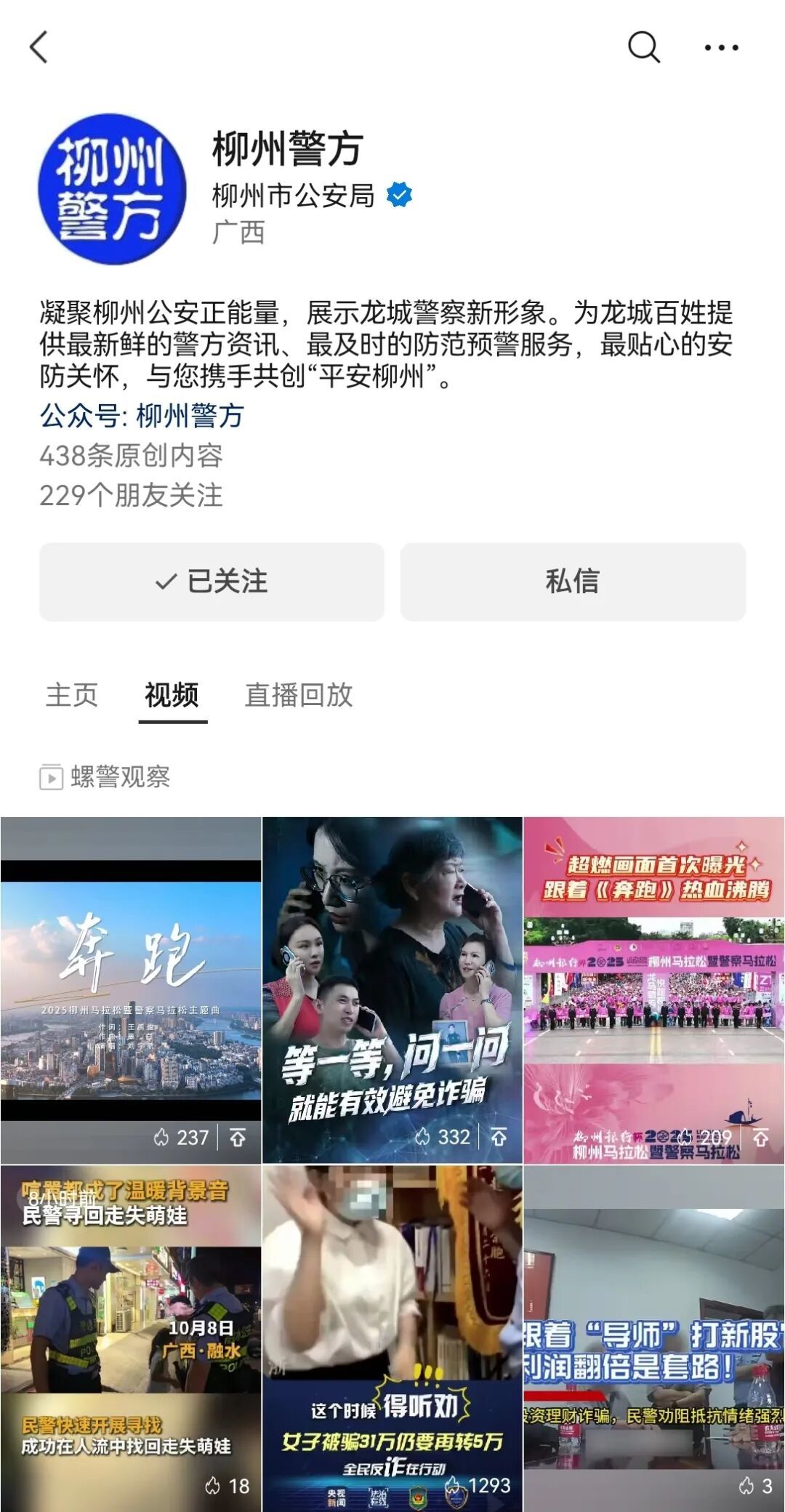Play the 奔跑 marathon theme song video
The width and height of the screenshot is (785, 1512).
(x=131, y=989)
